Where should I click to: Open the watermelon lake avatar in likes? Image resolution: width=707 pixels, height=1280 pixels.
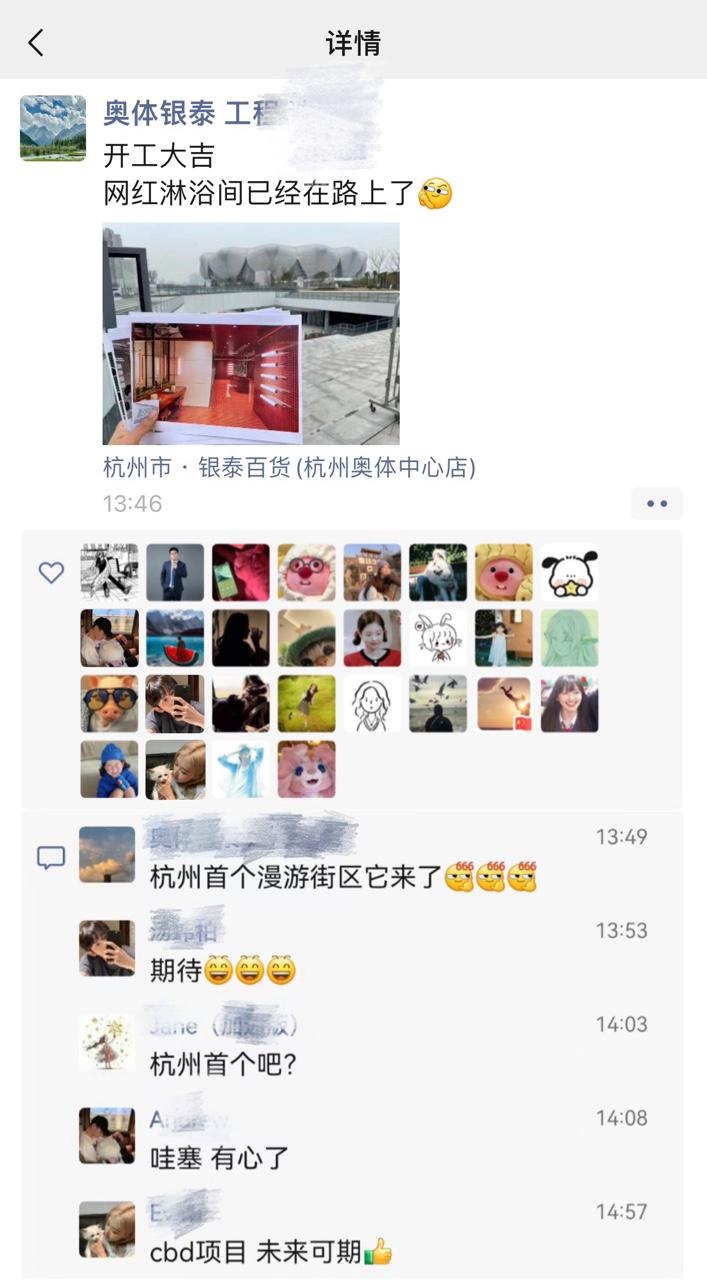pyautogui.click(x=175, y=638)
